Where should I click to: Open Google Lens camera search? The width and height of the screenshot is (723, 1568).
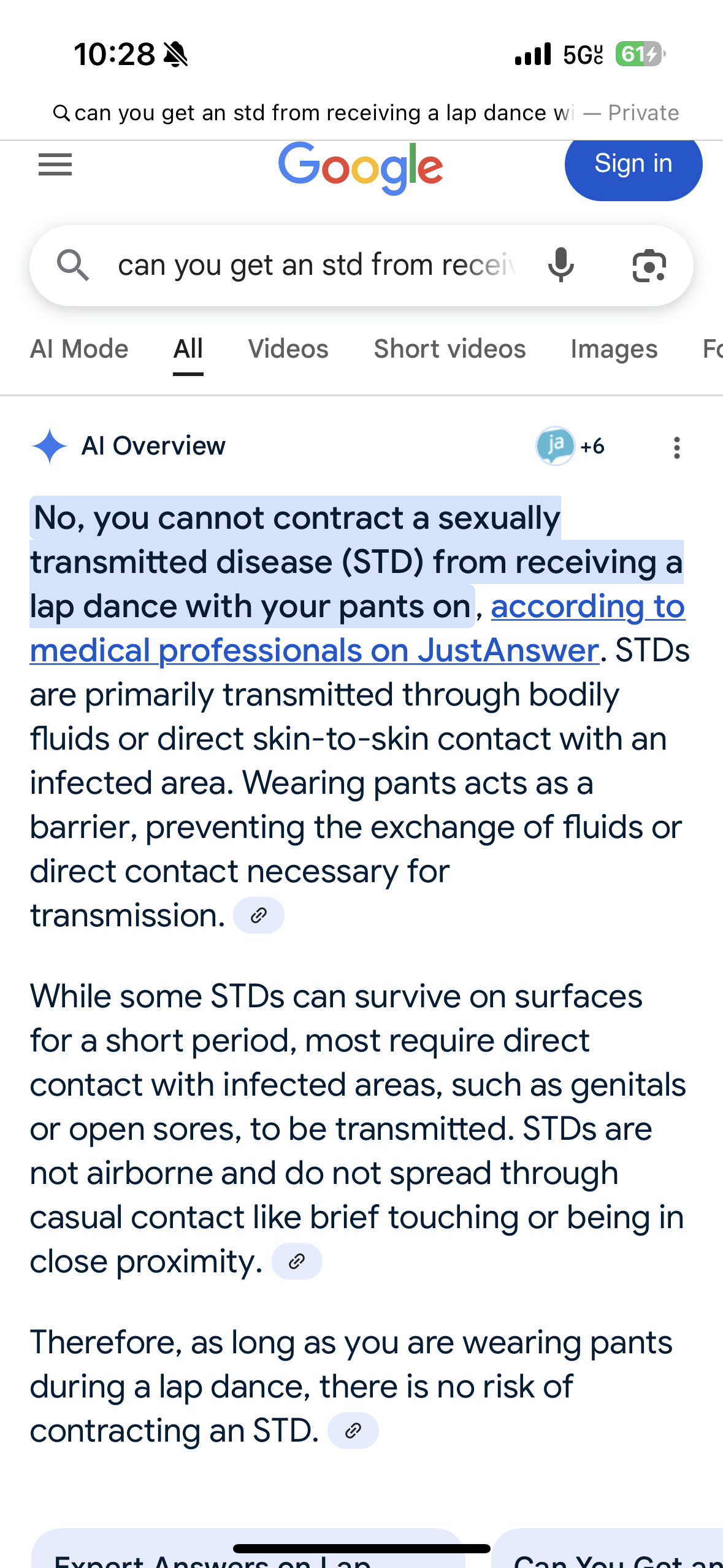coord(649,266)
